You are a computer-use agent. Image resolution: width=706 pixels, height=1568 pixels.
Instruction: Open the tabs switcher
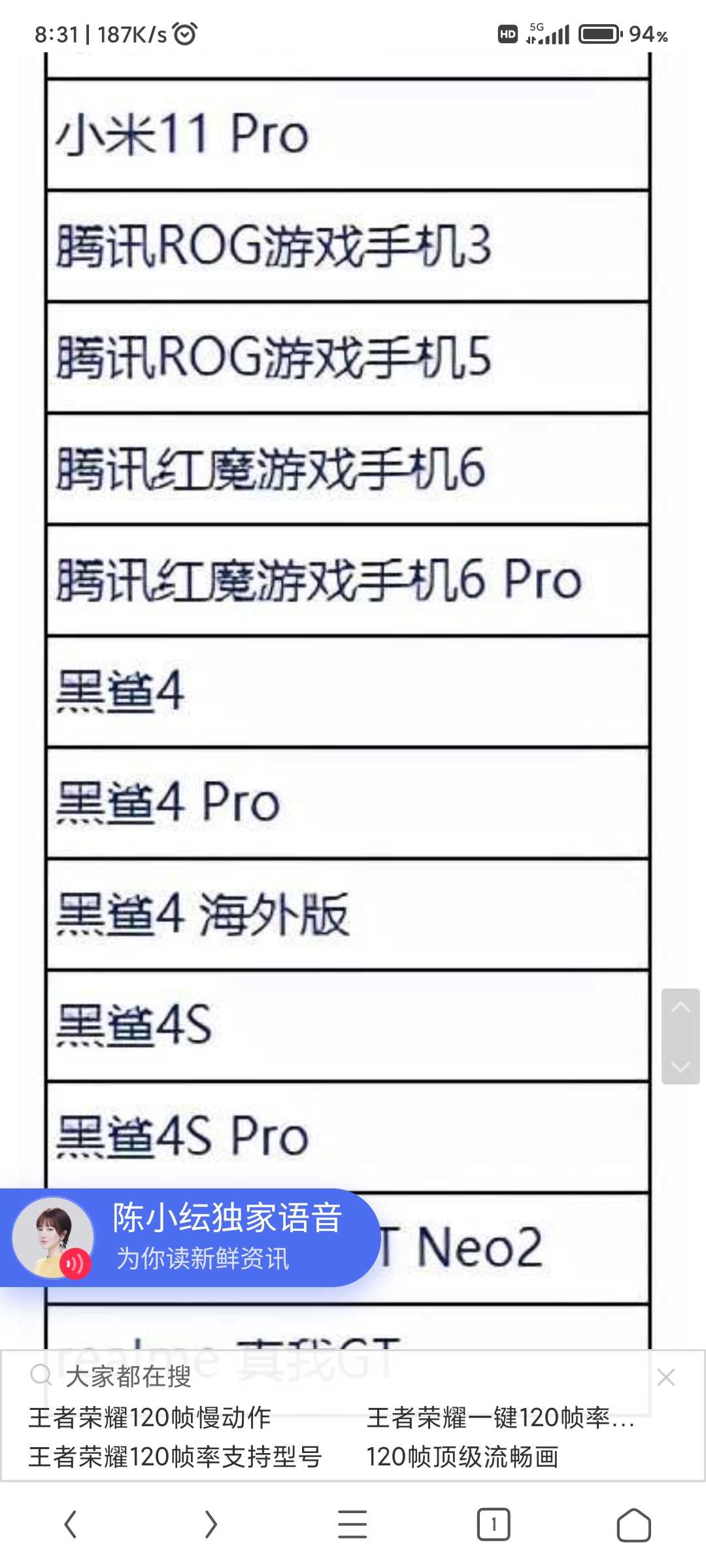click(x=494, y=1525)
